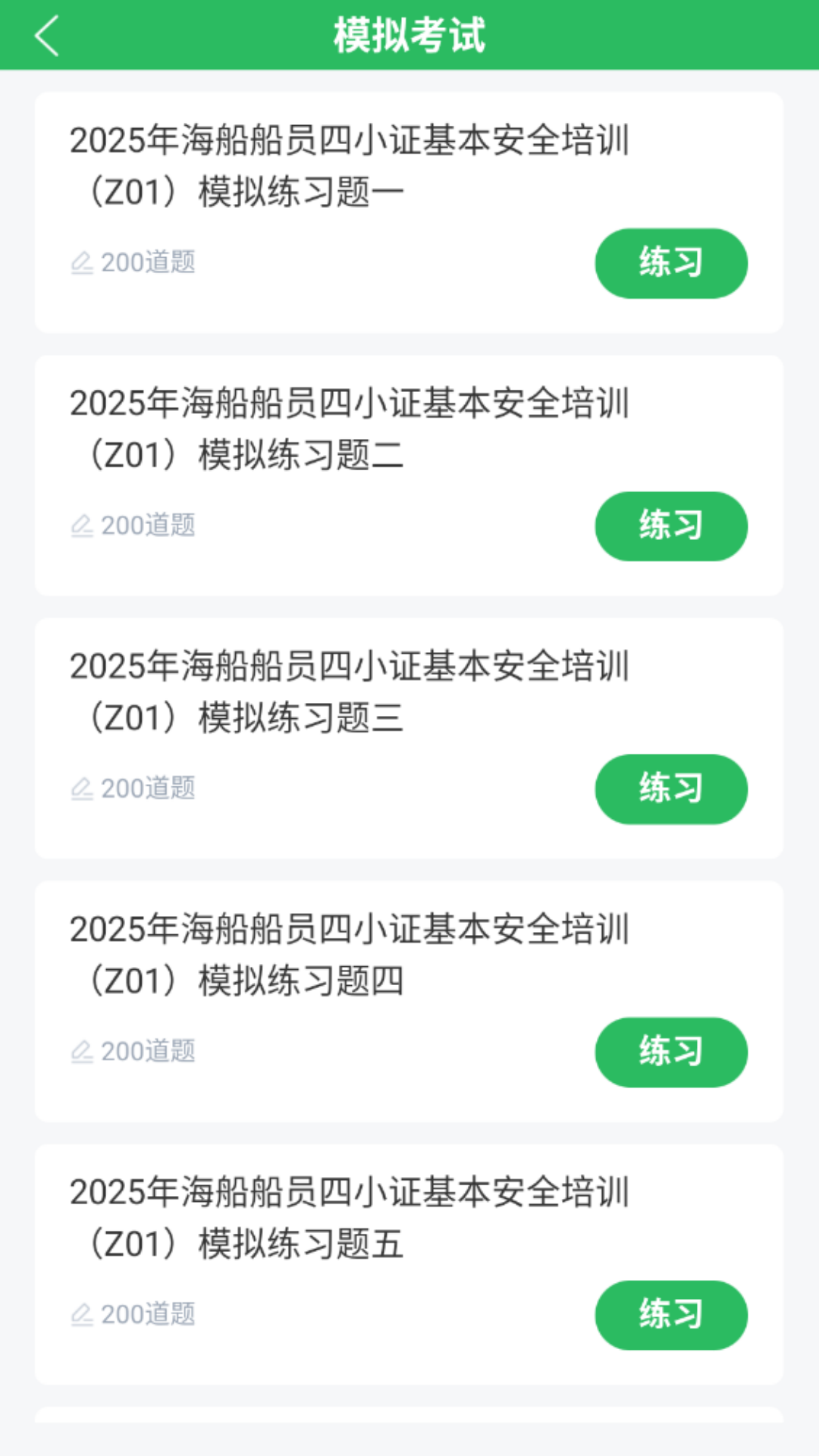Select the 模拟练习题三 title text
Viewport: 819px width, 1456px height.
pyautogui.click(x=349, y=692)
